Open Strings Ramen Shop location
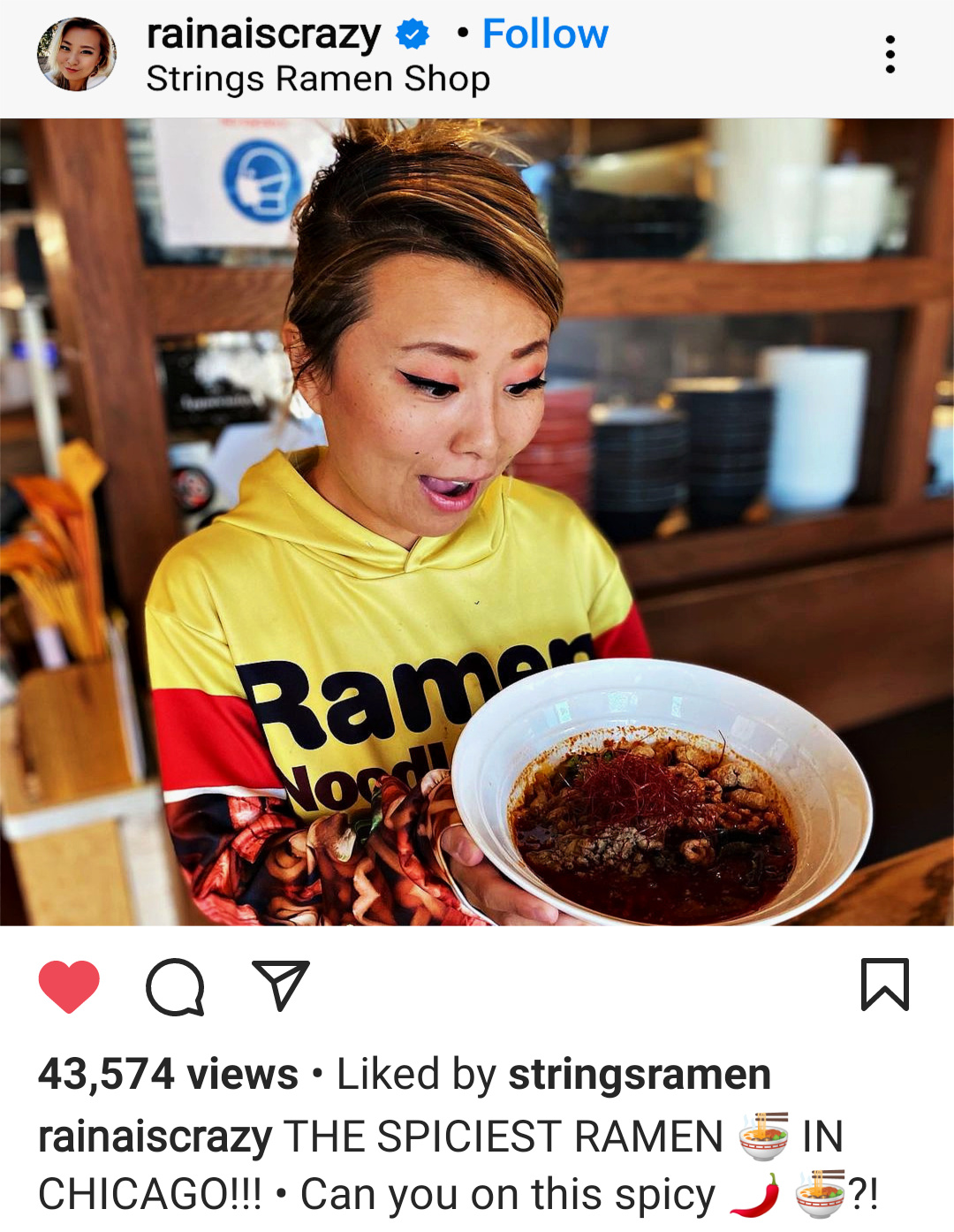This screenshot has width=954, height=1232. (318, 80)
